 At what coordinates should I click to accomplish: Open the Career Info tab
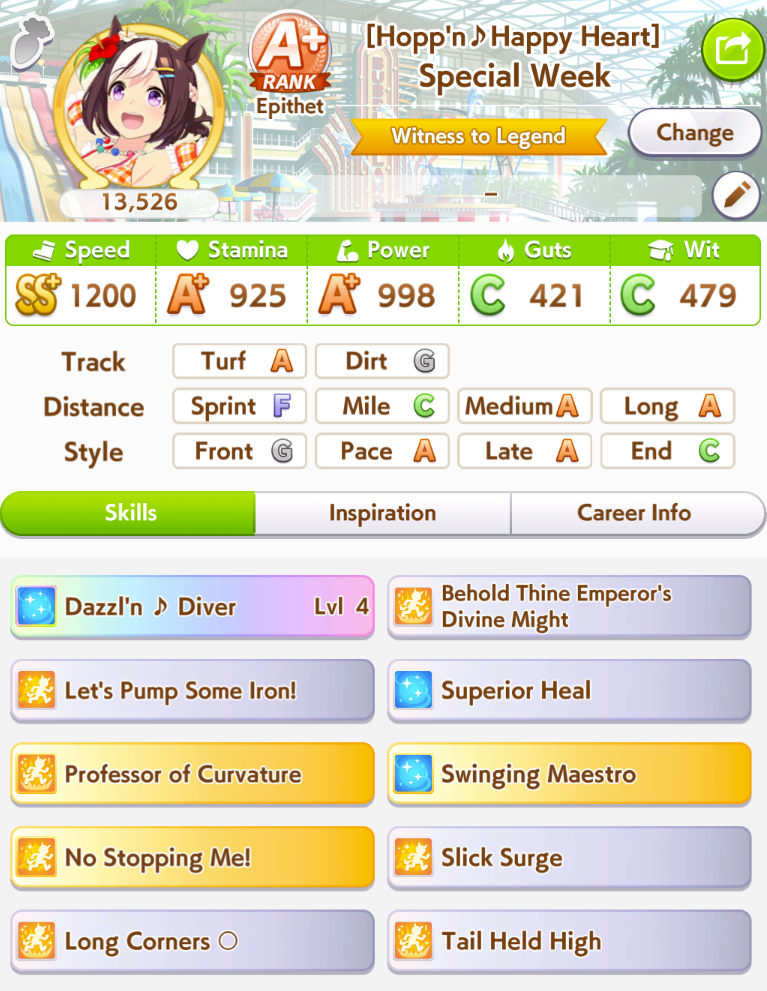point(636,513)
